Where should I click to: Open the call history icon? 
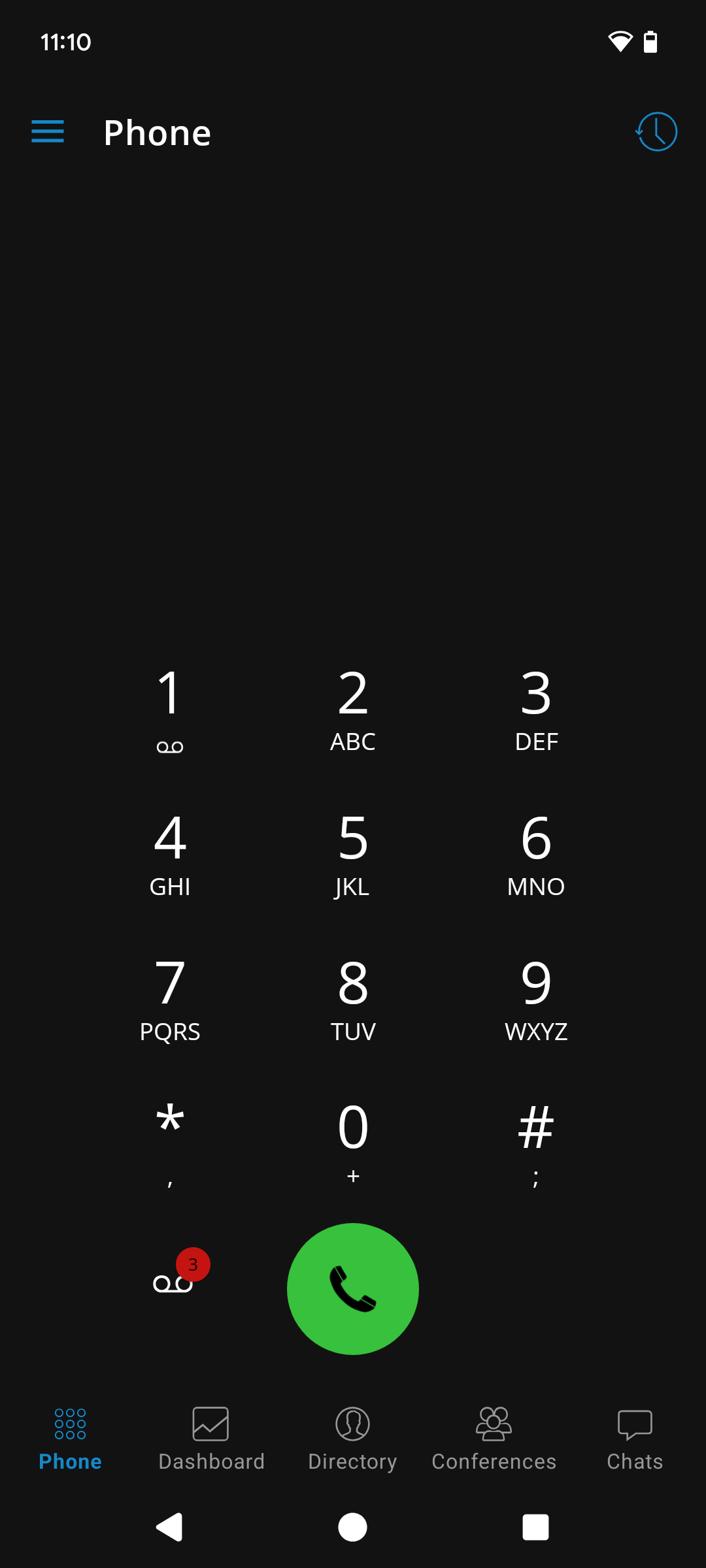pyautogui.click(x=657, y=131)
